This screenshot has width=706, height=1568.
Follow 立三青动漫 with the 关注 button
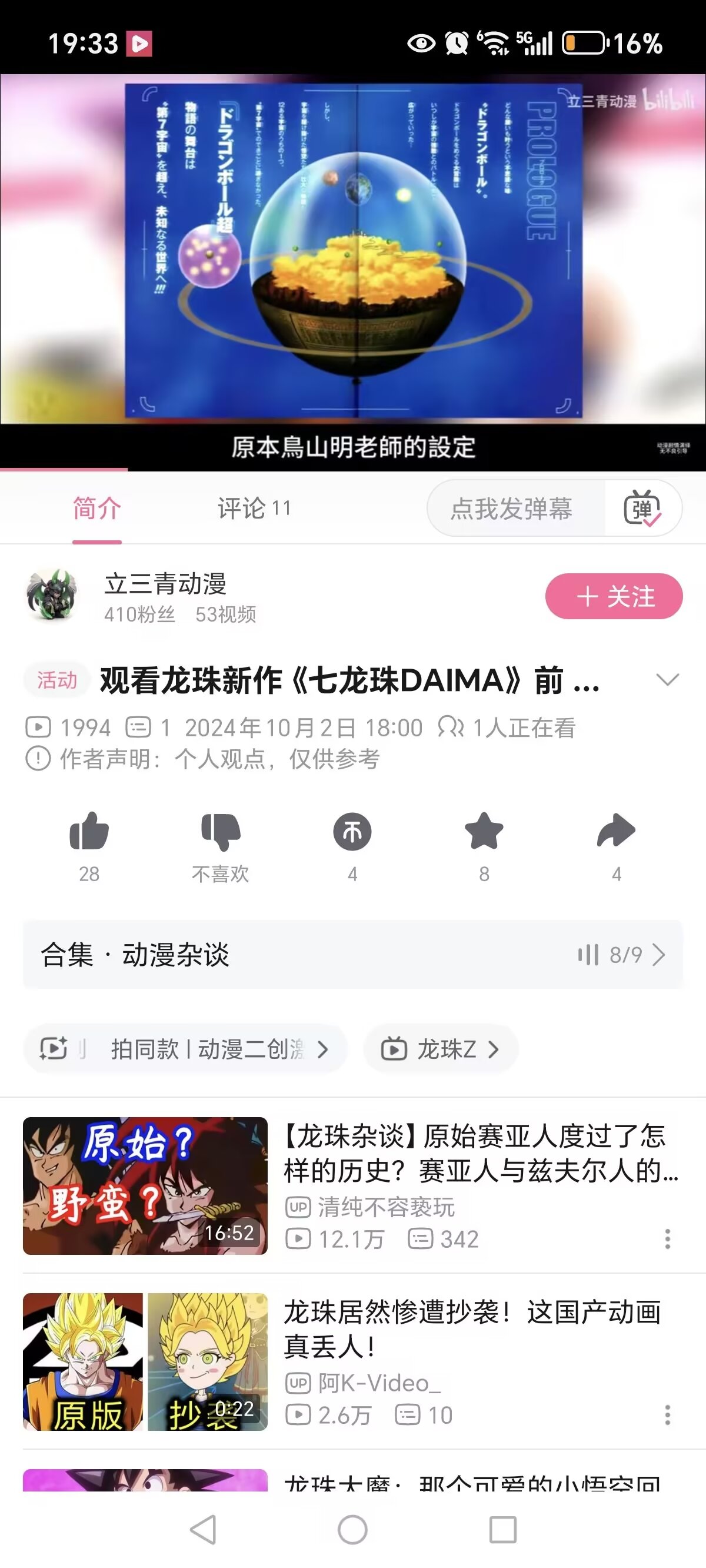(x=614, y=596)
